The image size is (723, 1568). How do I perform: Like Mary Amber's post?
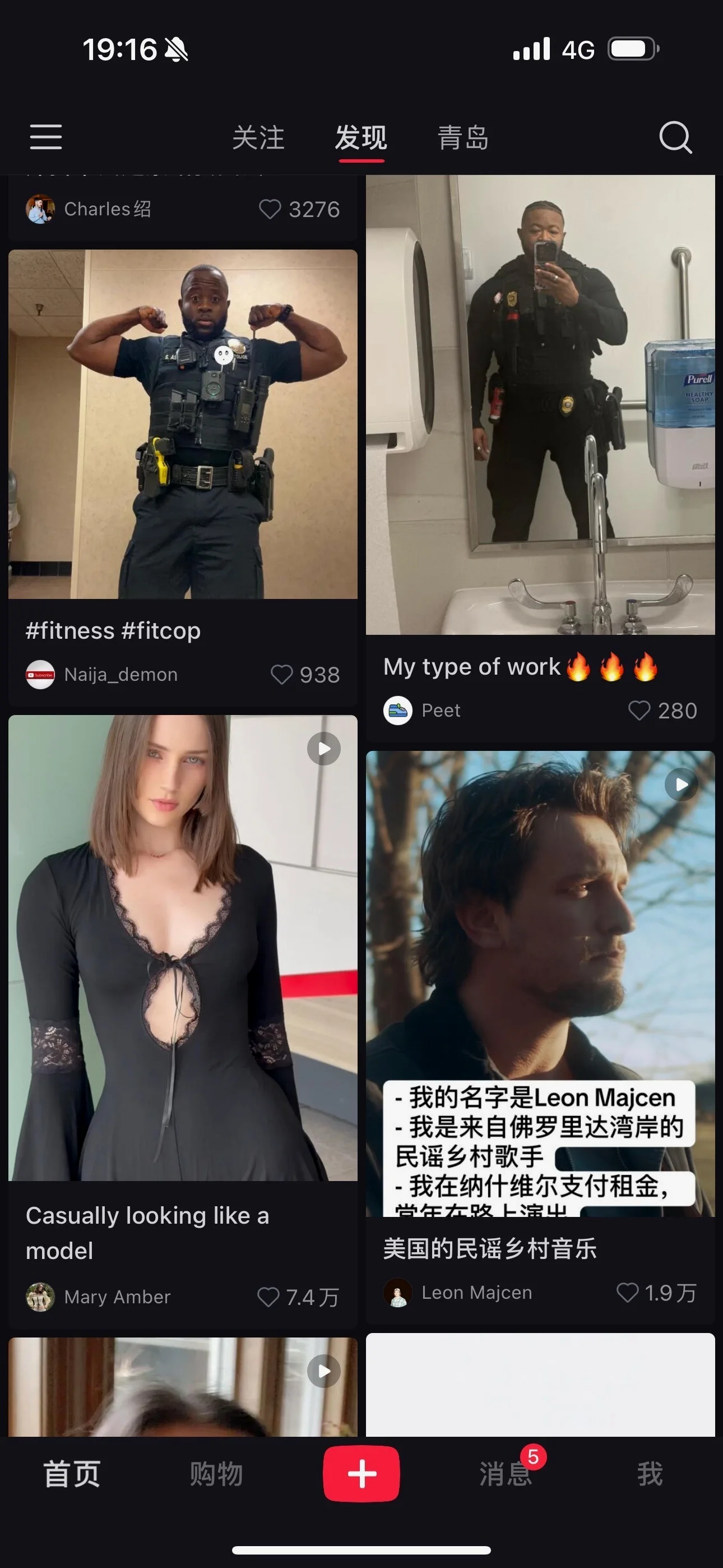click(x=268, y=1297)
